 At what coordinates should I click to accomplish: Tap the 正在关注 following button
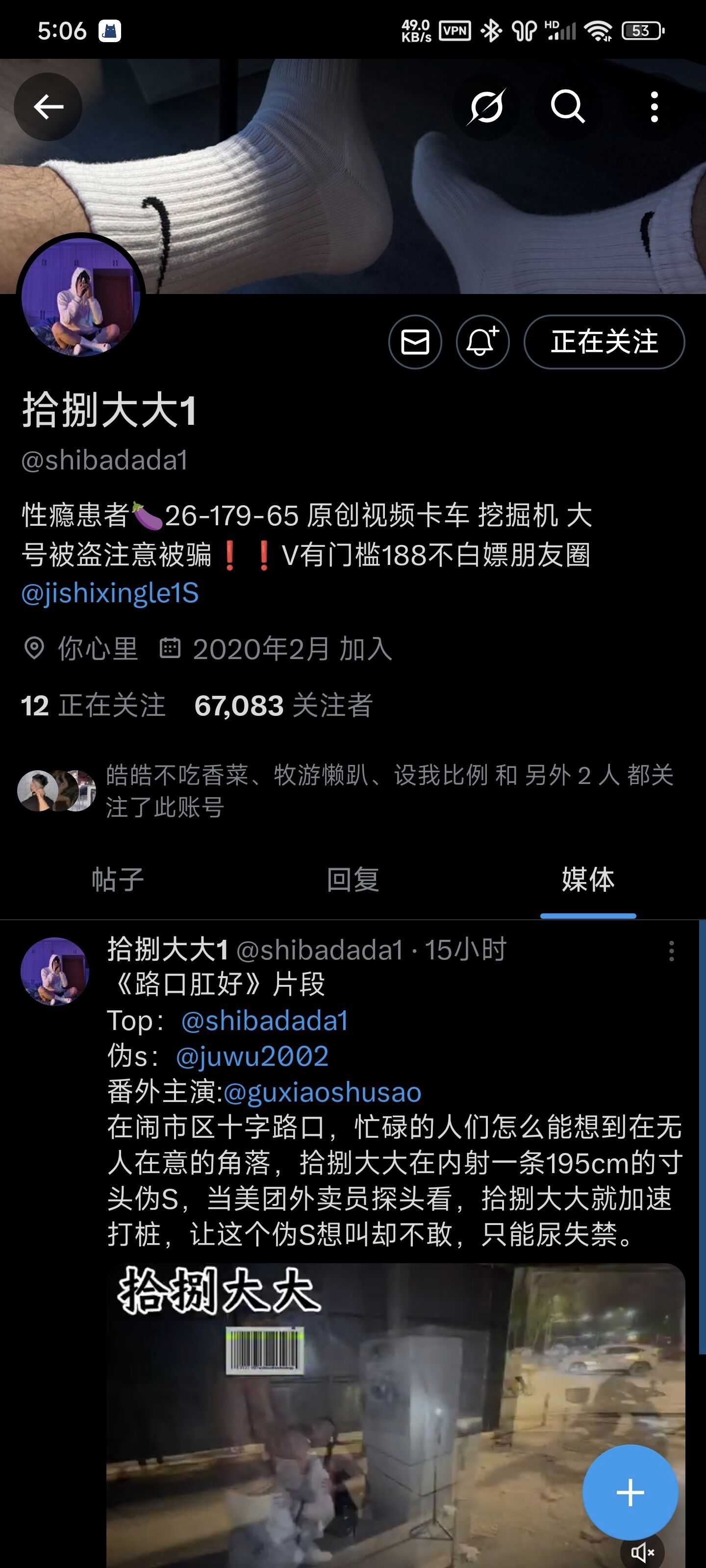pyautogui.click(x=604, y=342)
